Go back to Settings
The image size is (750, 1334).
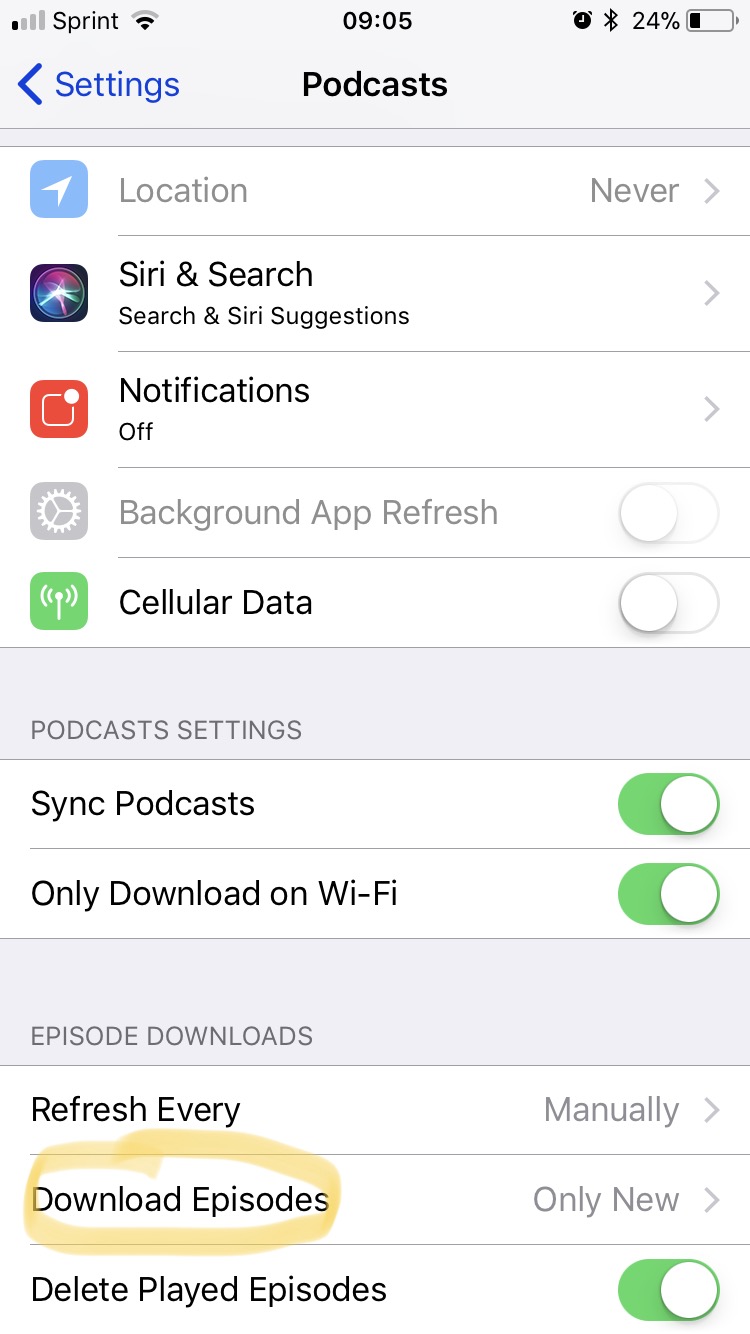point(98,85)
